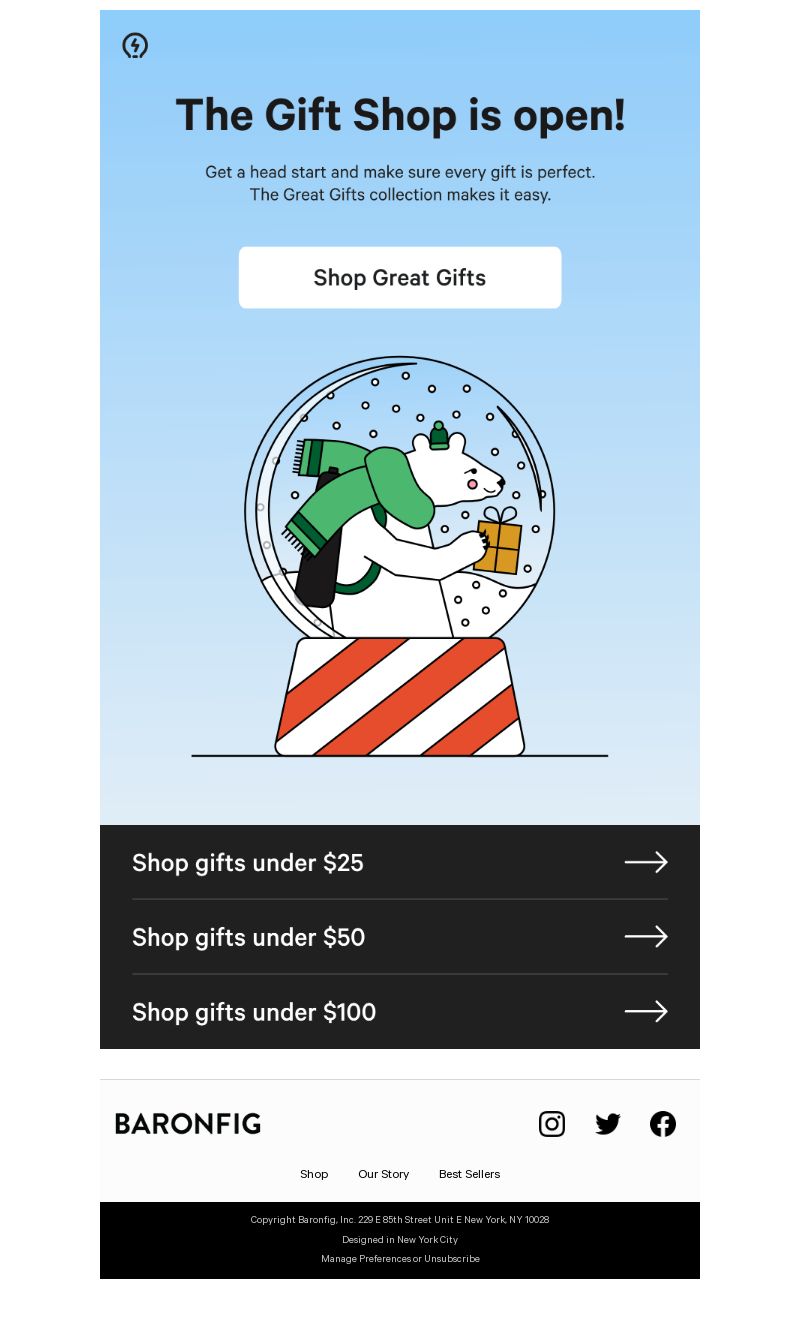800x1317 pixels.
Task: Tap the Unsubscribe link
Action: 452,1259
